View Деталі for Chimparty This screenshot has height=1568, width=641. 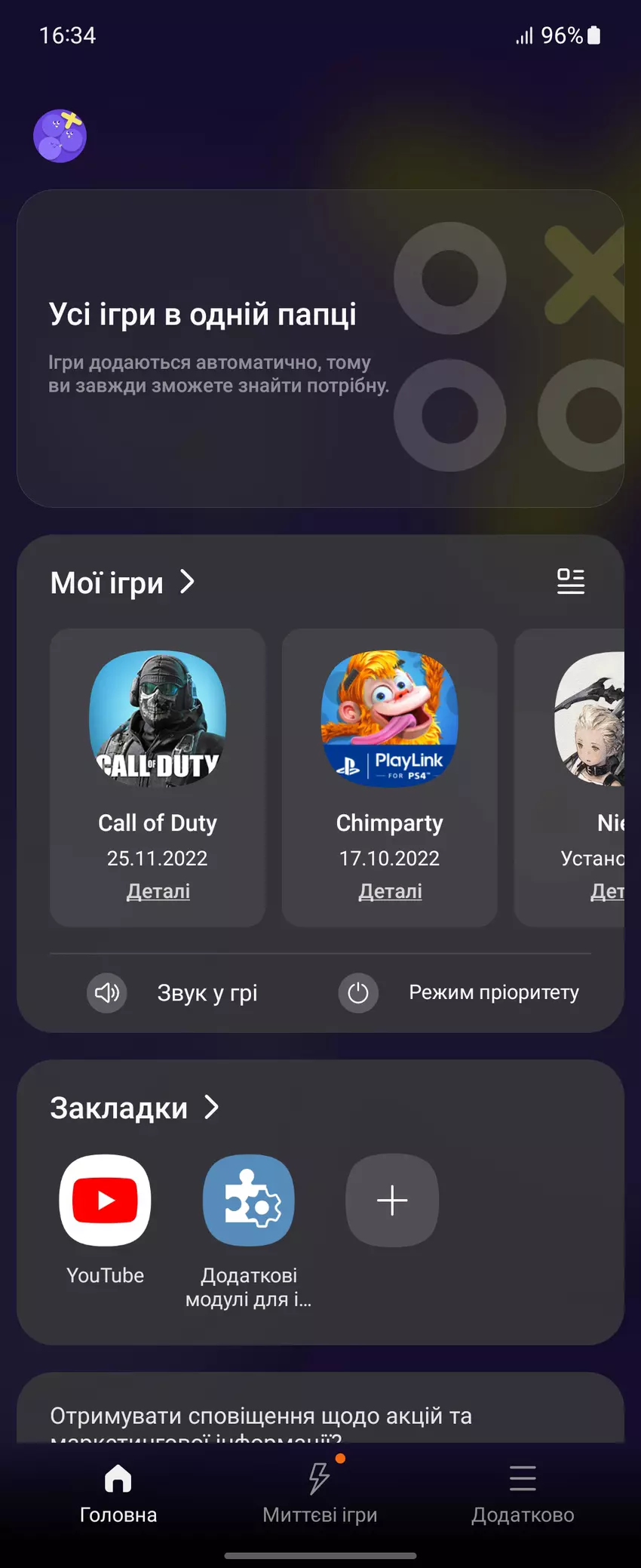[x=390, y=891]
